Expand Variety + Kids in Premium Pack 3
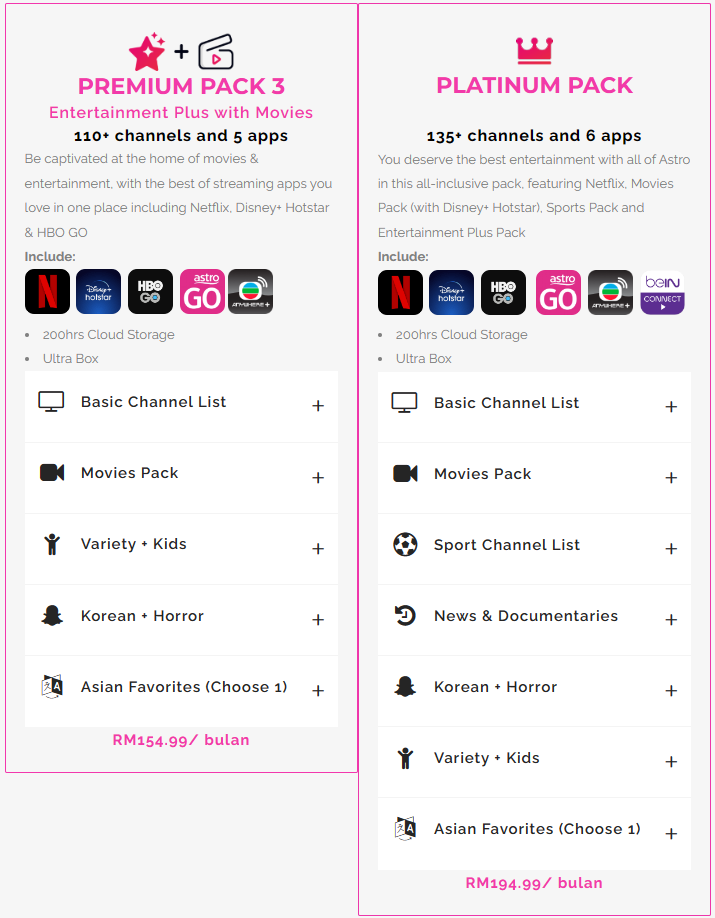The image size is (715, 918). [318, 549]
